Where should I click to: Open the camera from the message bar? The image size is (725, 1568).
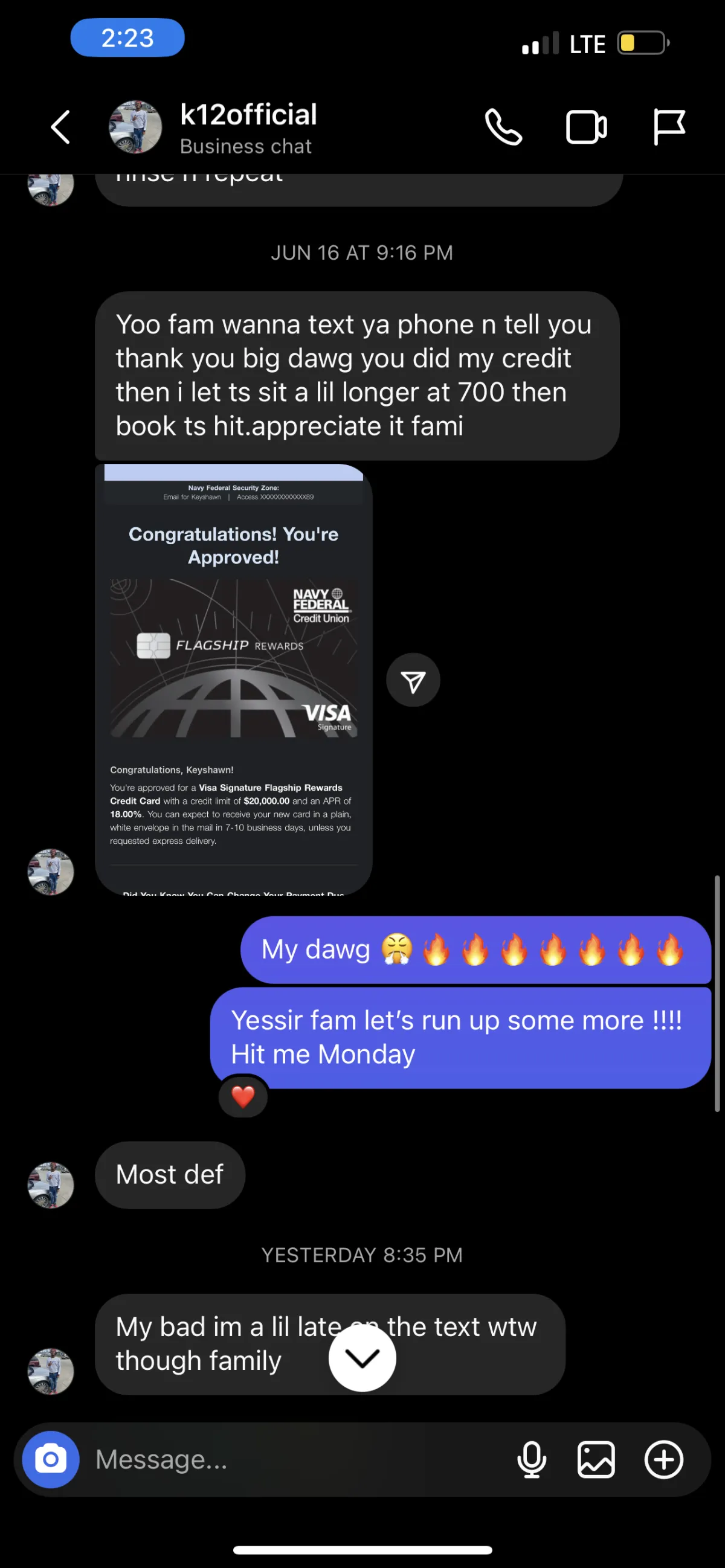pyautogui.click(x=51, y=1459)
